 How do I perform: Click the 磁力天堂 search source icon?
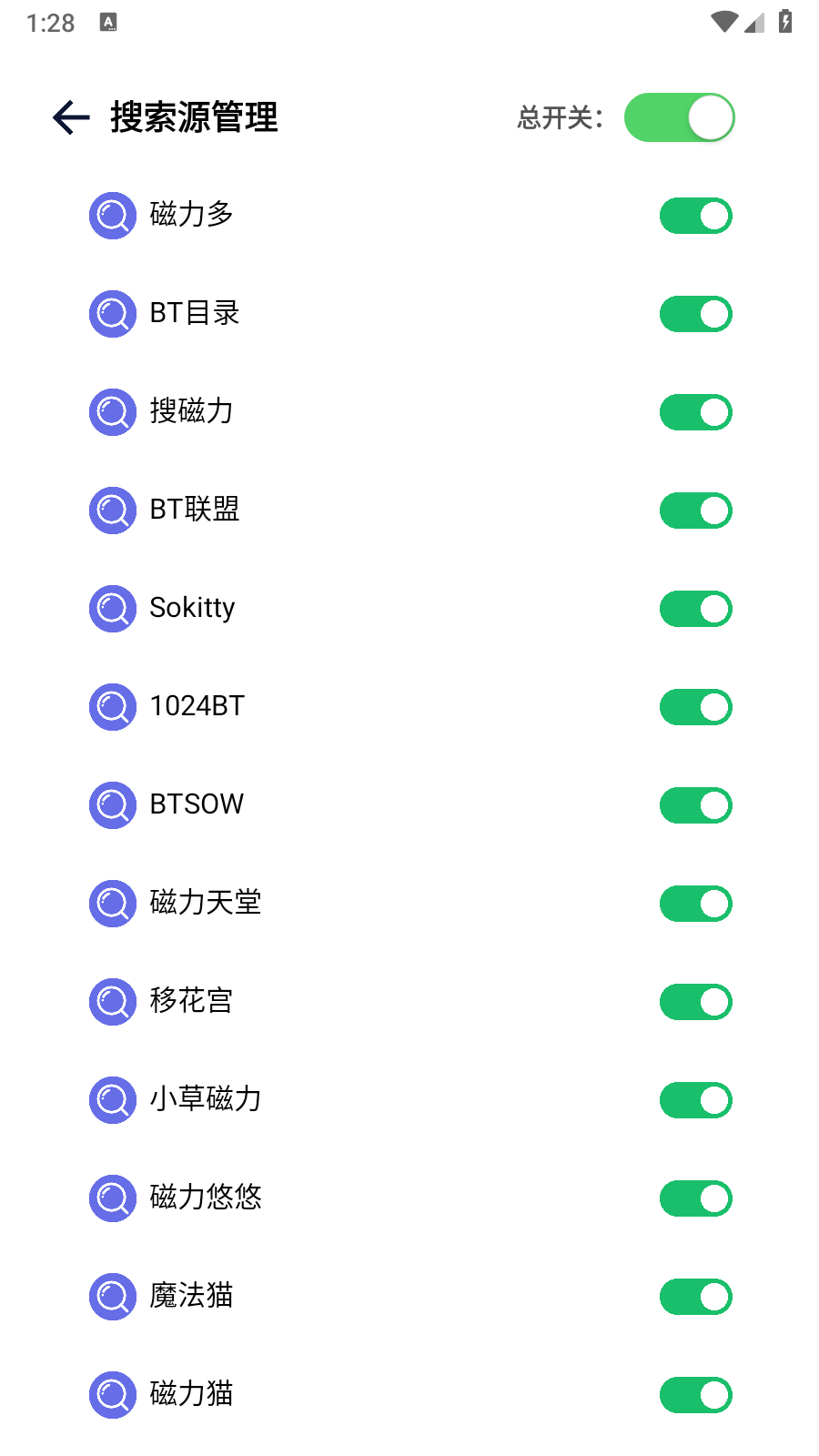tap(112, 904)
